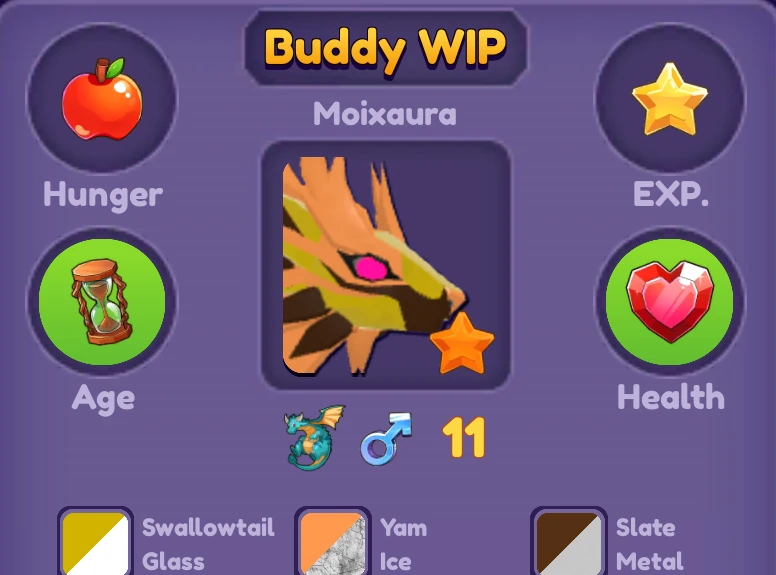Choose the Slate Metal color swatch
Image resolution: width=776 pixels, height=575 pixels.
click(x=569, y=542)
